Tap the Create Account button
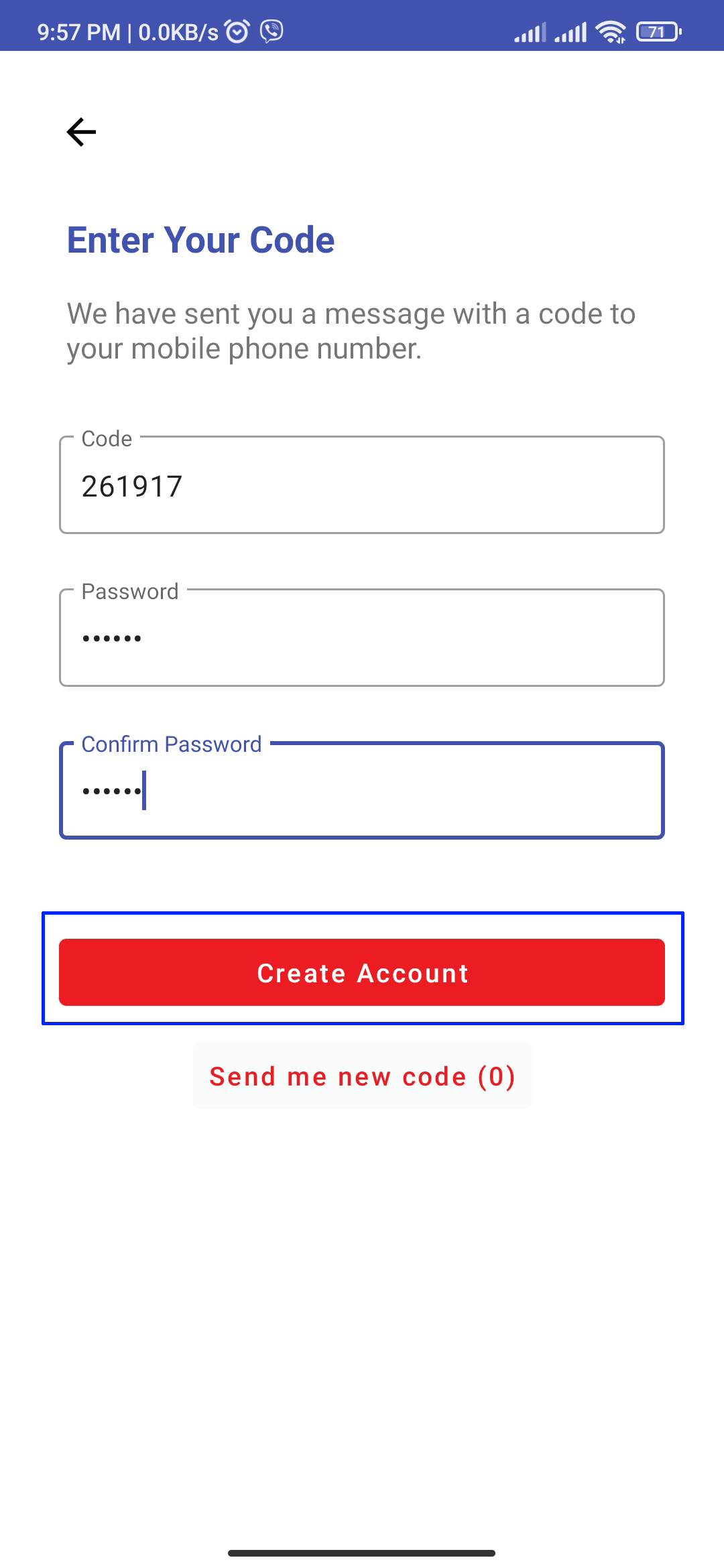 [362, 972]
